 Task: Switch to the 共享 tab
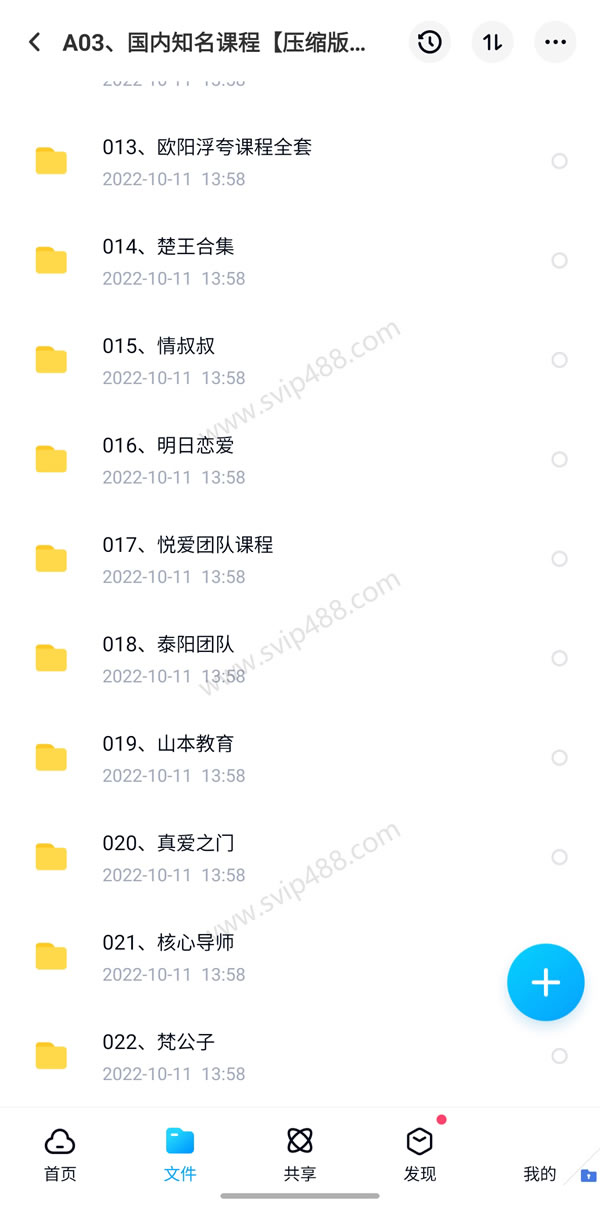(300, 1154)
